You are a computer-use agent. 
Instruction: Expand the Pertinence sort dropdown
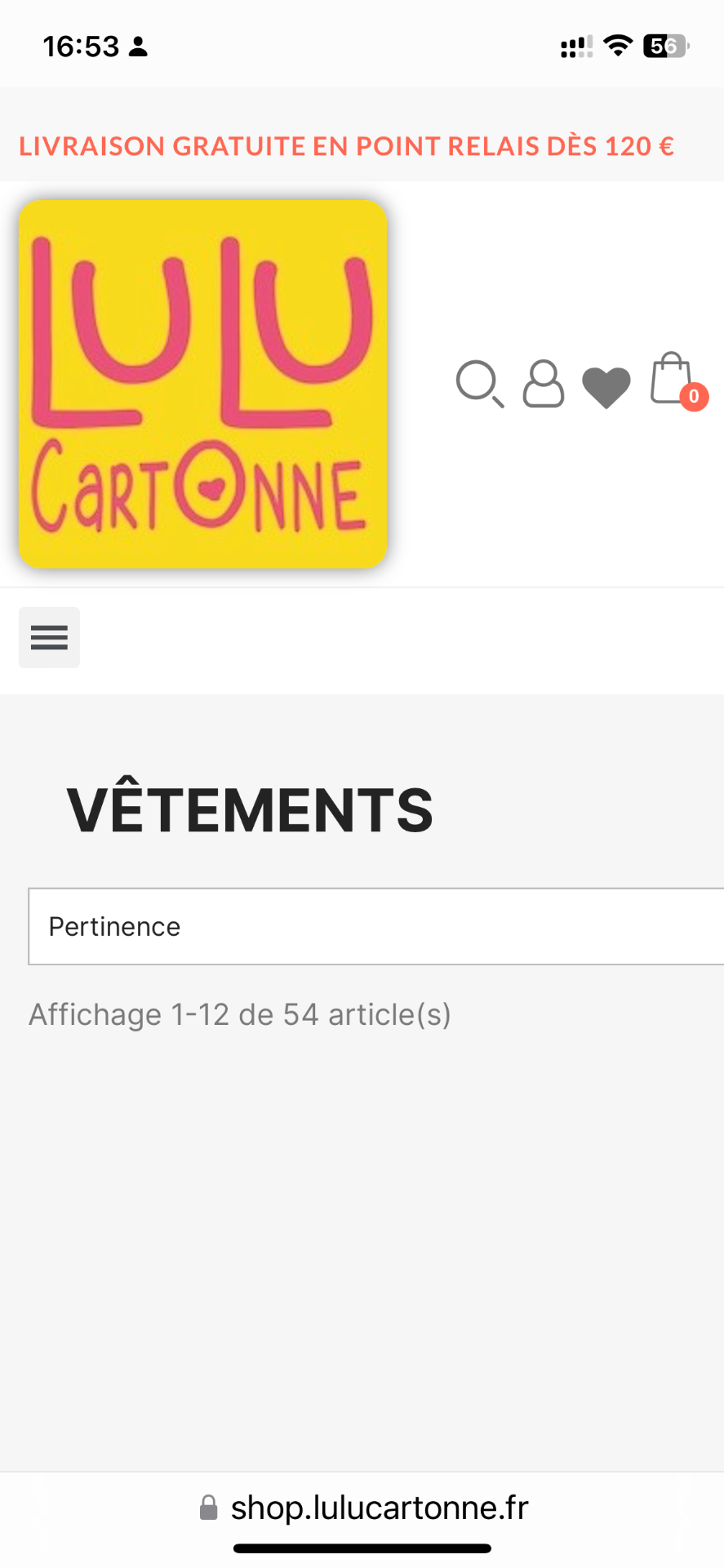coord(375,926)
